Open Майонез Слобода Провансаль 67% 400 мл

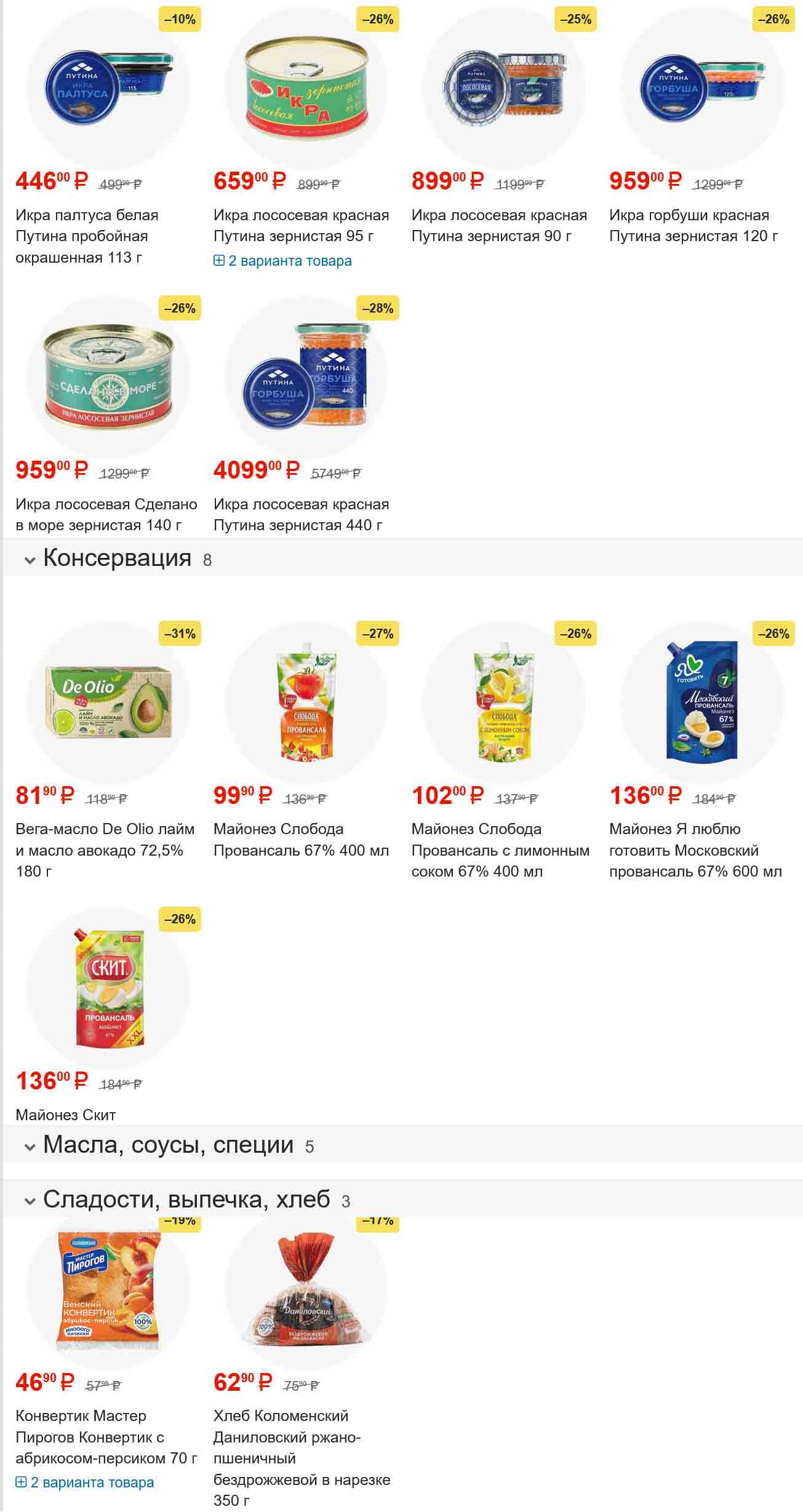point(302,840)
